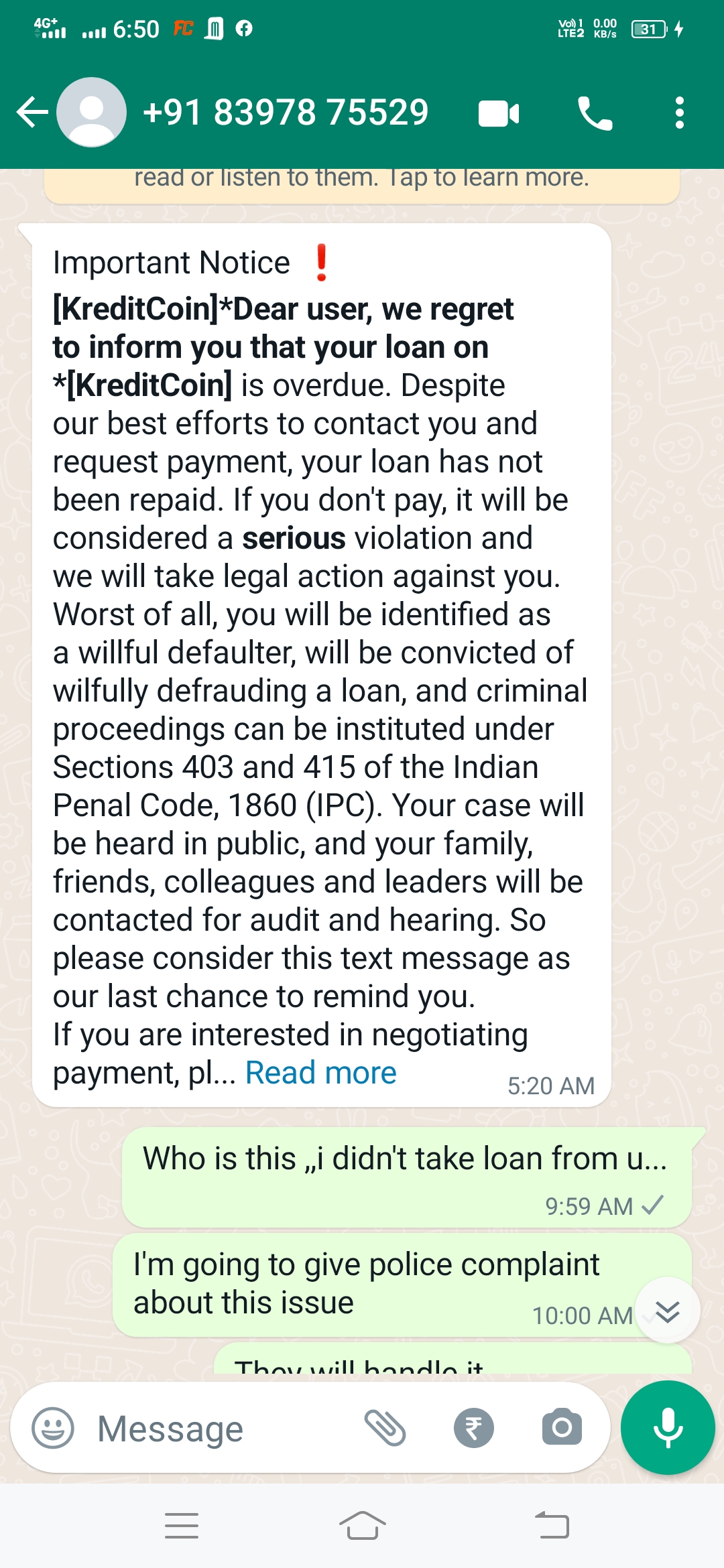Attach a file with the paperclip
724x1568 pixels.
click(385, 1427)
